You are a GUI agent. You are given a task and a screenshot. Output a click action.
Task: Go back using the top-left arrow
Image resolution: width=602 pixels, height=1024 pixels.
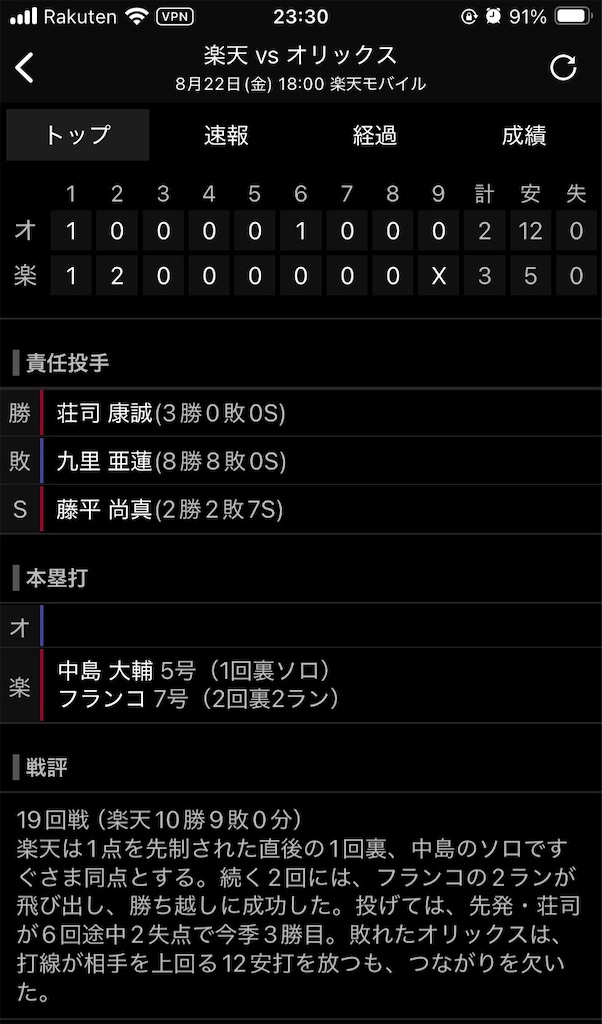pyautogui.click(x=26, y=68)
